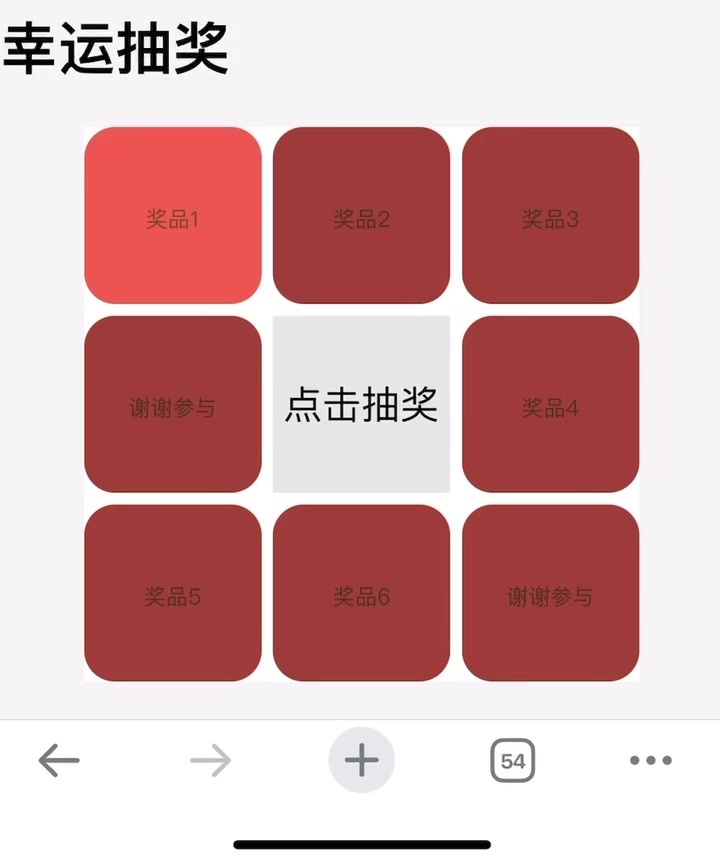Show the 54 open tabs
Viewport: 720px width, 864px height.
pyautogui.click(x=513, y=761)
